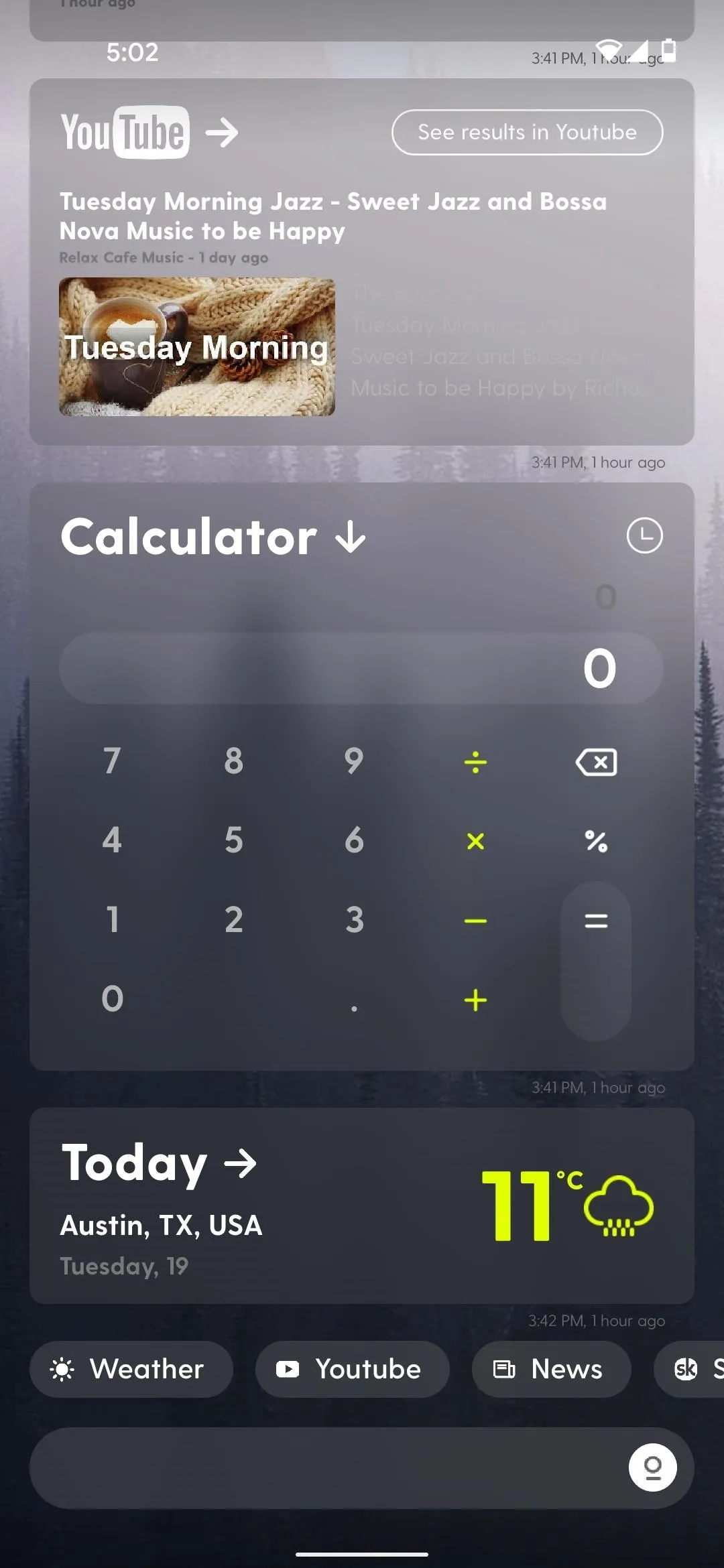Open the Tuesday Morning Jazz video thumbnail
The image size is (724, 1568).
[197, 346]
